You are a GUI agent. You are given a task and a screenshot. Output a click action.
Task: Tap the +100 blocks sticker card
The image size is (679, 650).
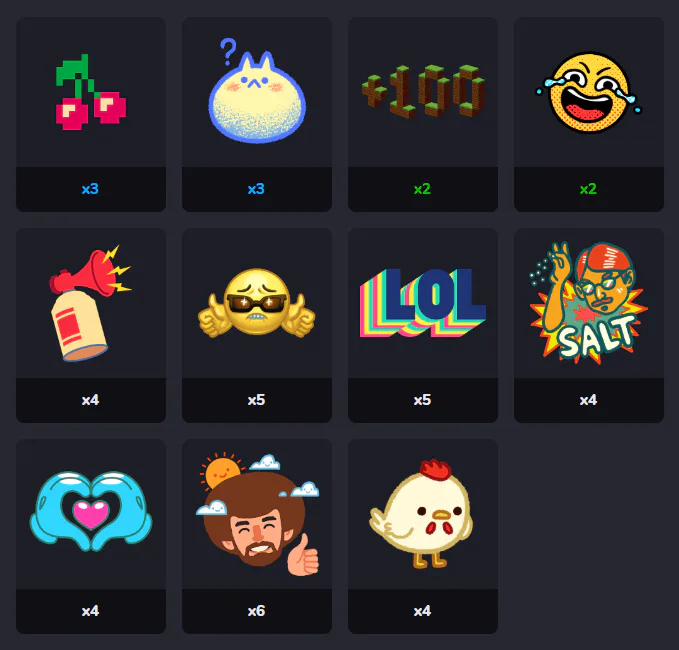[423, 114]
